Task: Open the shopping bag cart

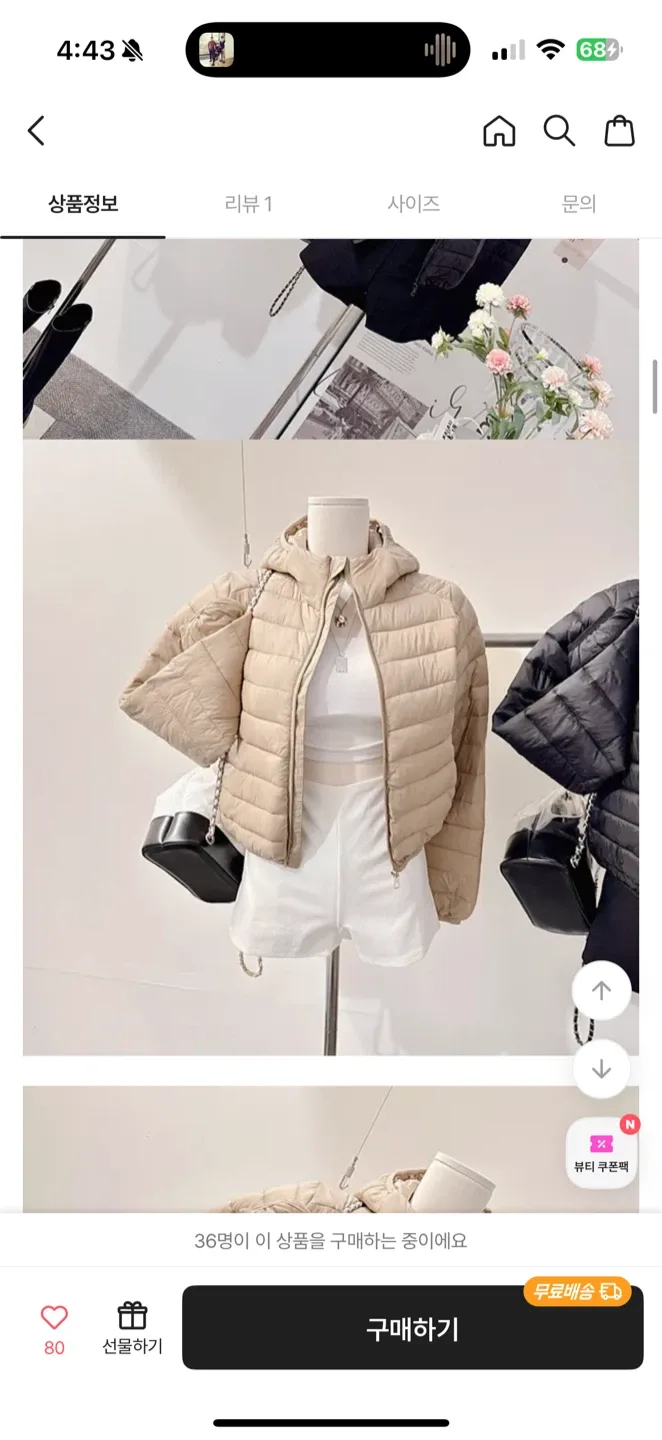Action: click(619, 131)
